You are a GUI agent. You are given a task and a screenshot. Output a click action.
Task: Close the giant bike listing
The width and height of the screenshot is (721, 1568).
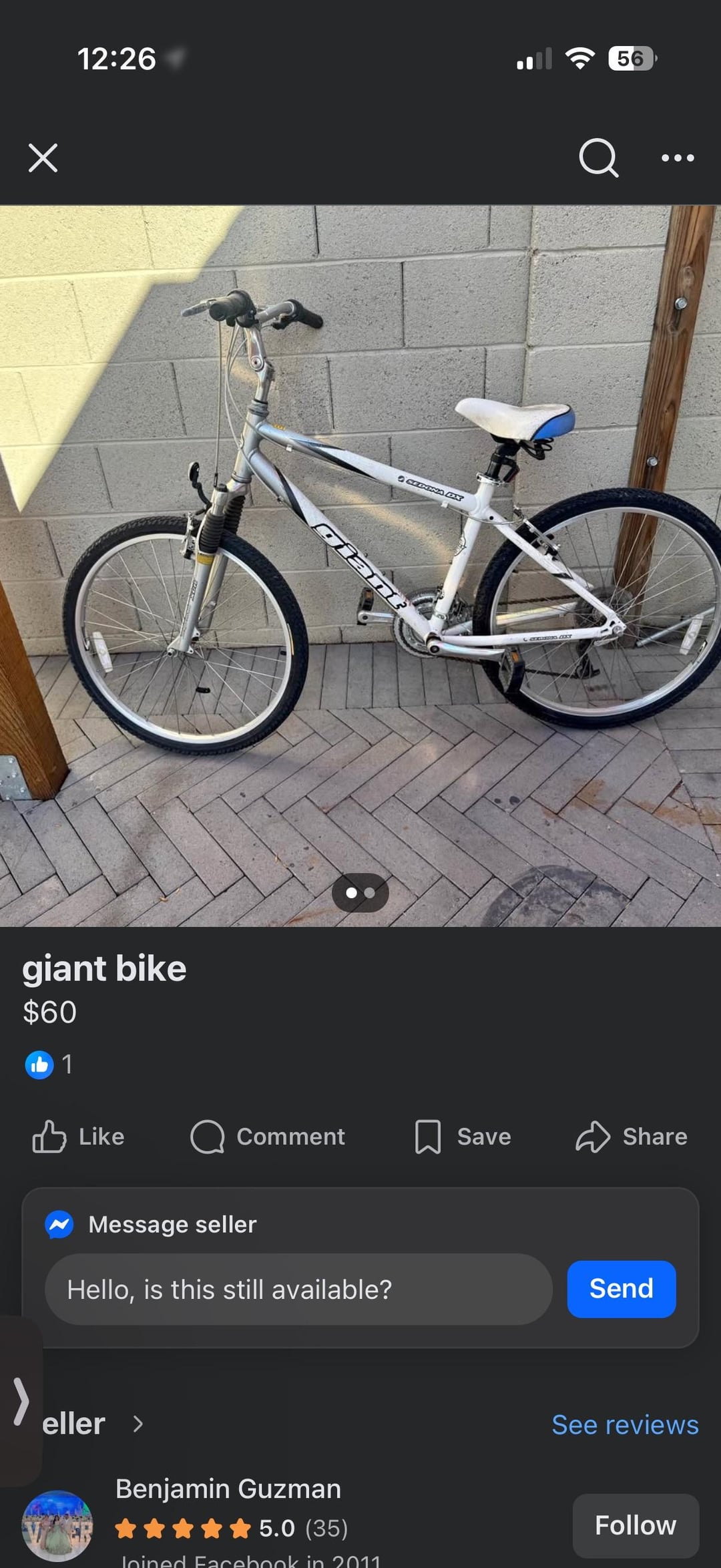click(43, 158)
